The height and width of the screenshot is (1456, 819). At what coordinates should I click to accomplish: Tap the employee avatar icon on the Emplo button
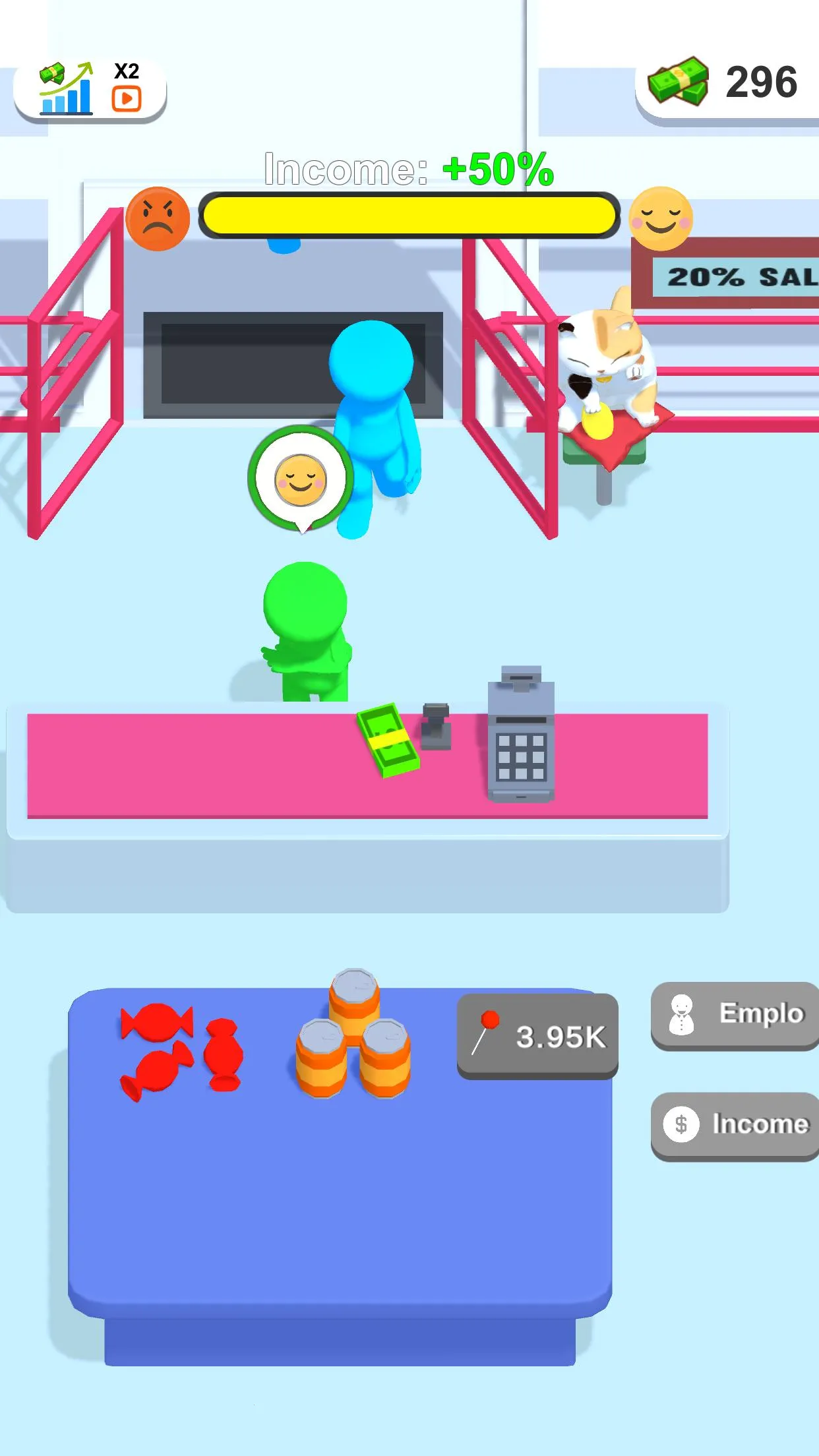[x=681, y=1014]
